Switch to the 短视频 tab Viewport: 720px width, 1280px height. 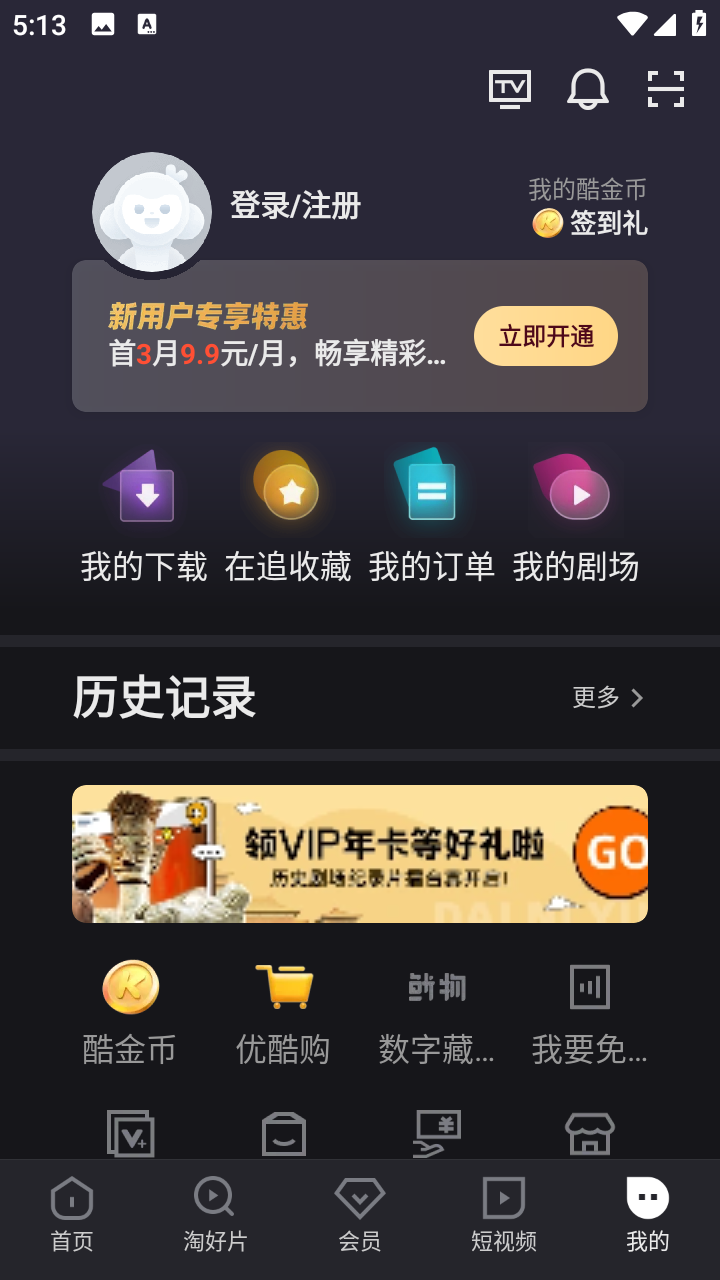click(x=503, y=1214)
